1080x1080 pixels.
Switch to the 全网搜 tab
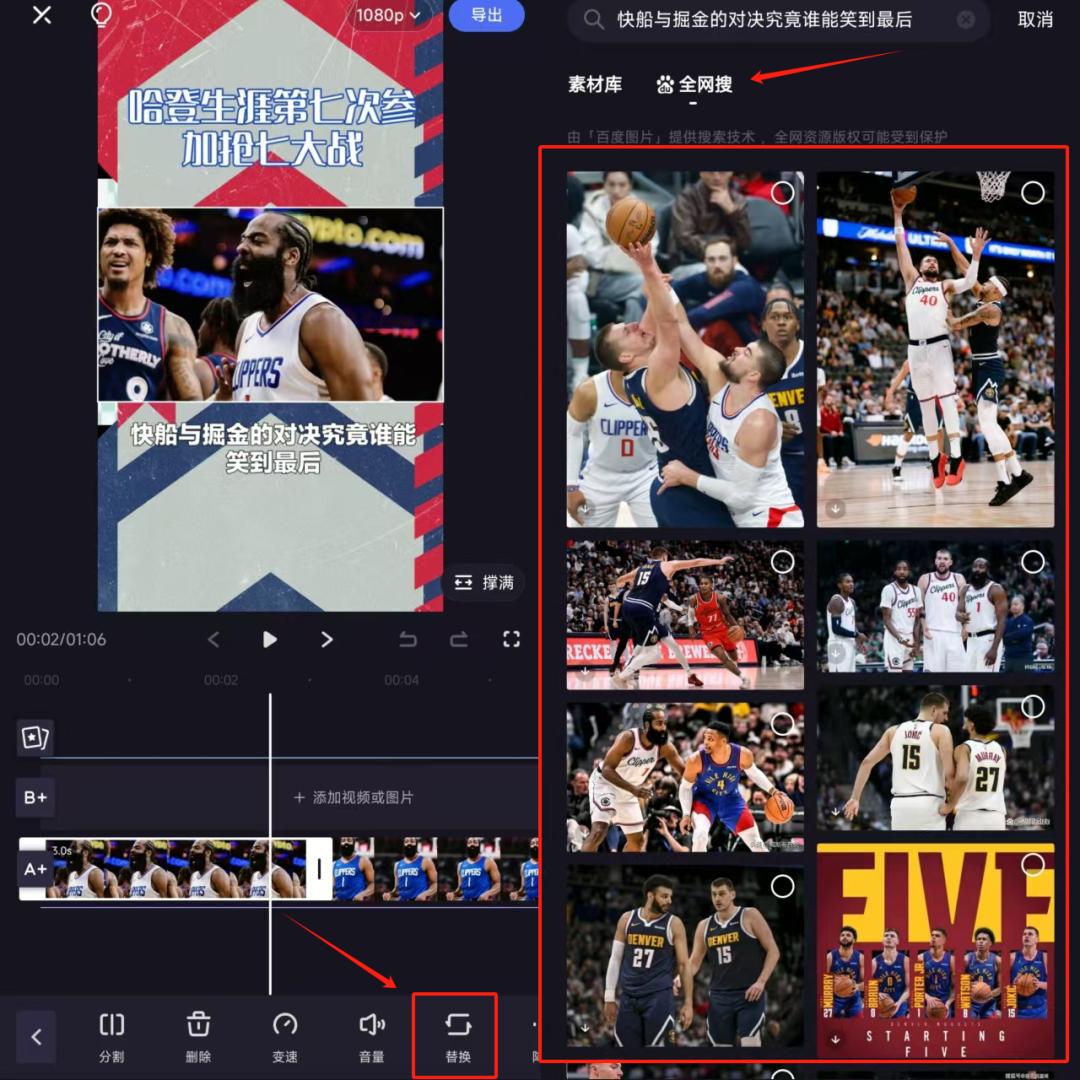(x=695, y=85)
